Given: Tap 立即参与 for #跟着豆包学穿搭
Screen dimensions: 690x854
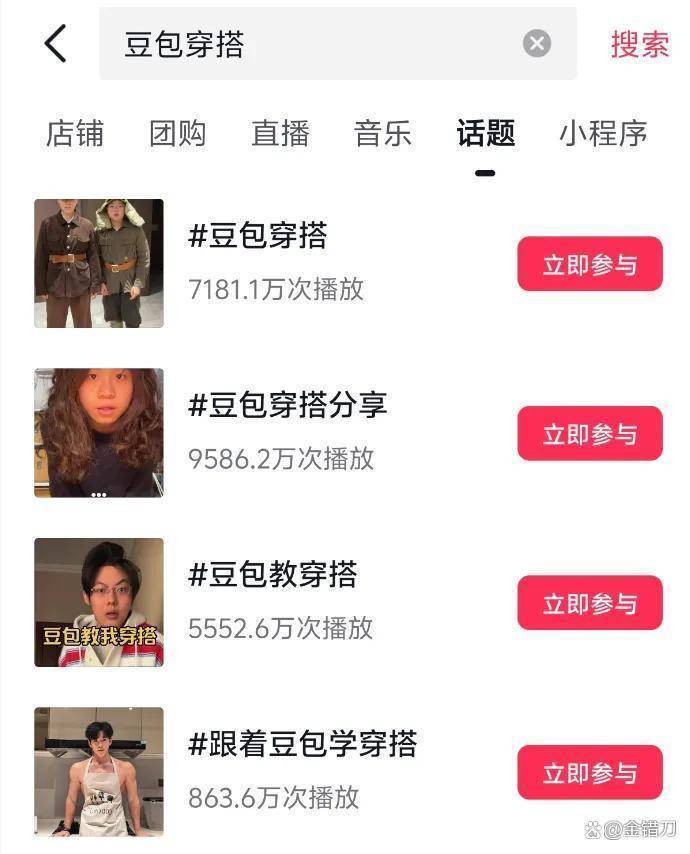Looking at the screenshot, I should (x=590, y=773).
